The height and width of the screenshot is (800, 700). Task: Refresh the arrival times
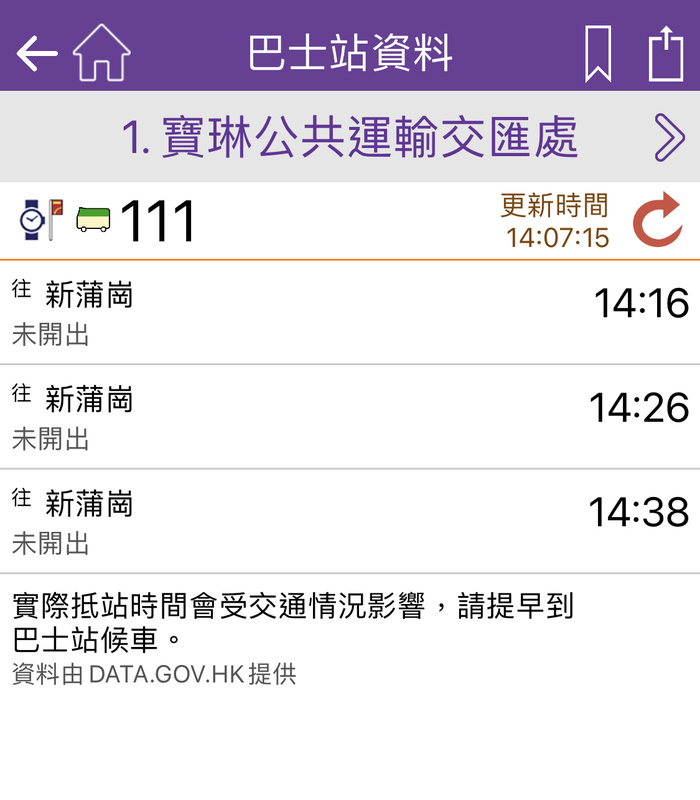(658, 221)
